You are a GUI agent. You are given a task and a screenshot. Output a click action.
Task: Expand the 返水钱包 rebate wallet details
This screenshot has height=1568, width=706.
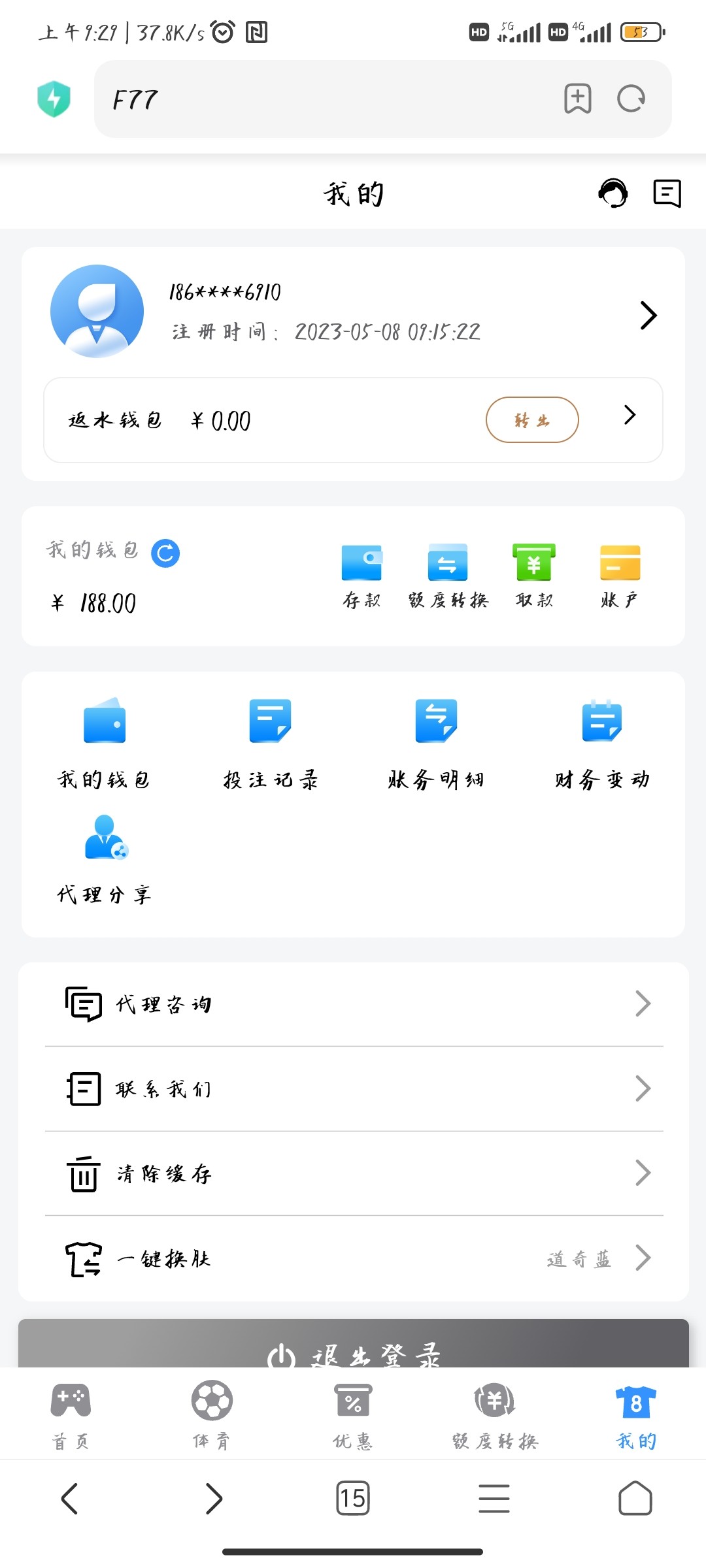tap(629, 415)
